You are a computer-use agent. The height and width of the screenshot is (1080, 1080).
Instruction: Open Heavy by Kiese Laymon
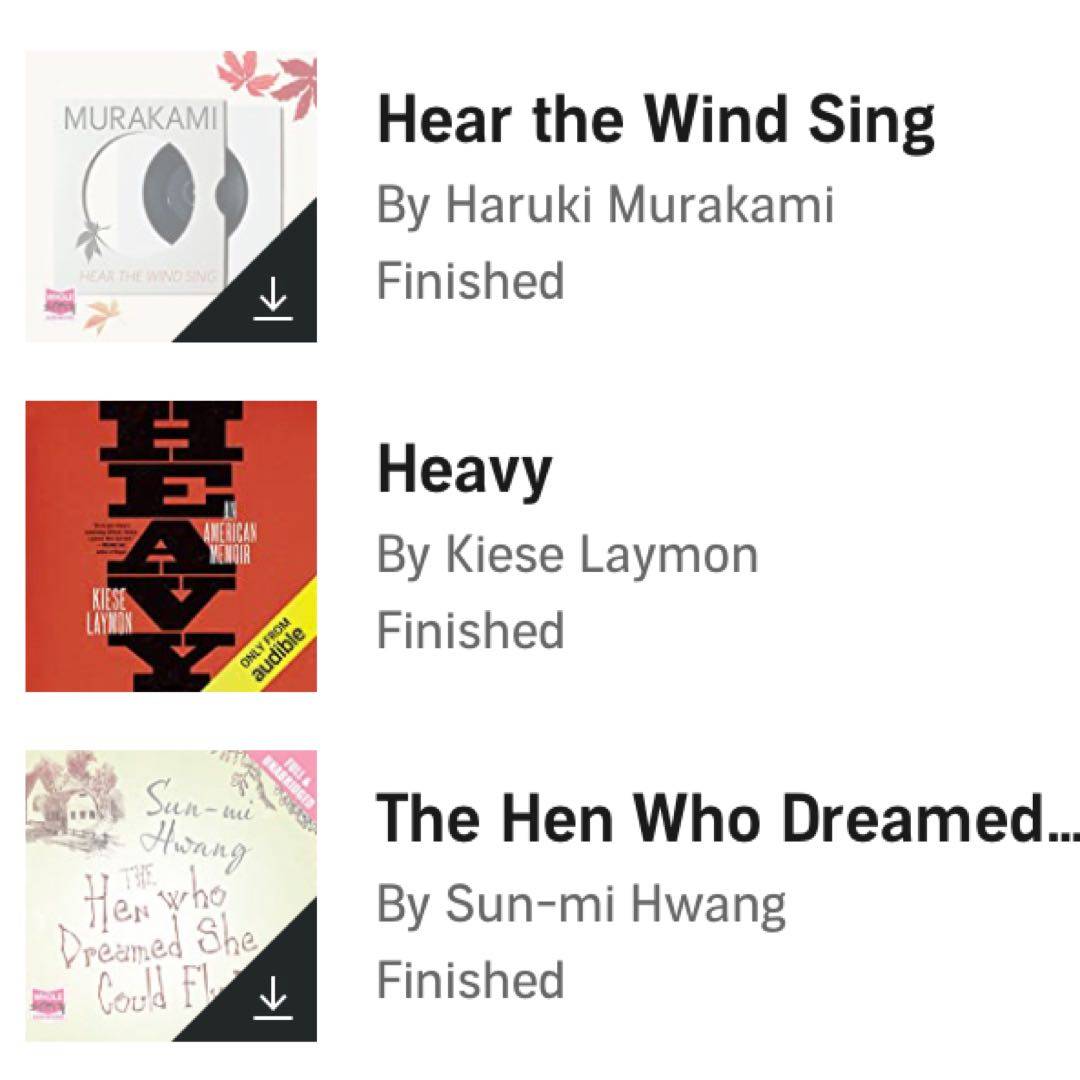coord(465,470)
